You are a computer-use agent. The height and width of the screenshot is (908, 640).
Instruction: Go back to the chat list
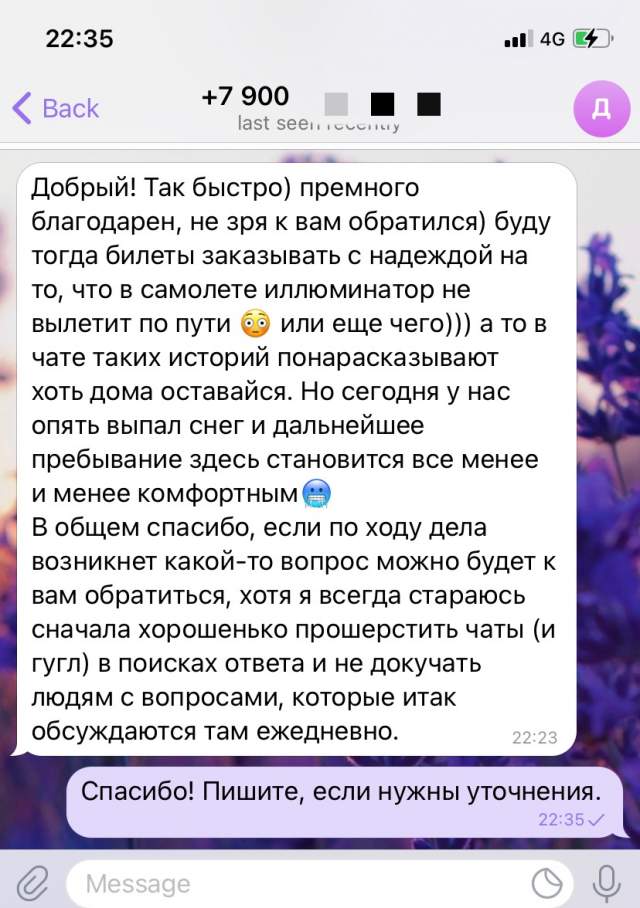[55, 108]
